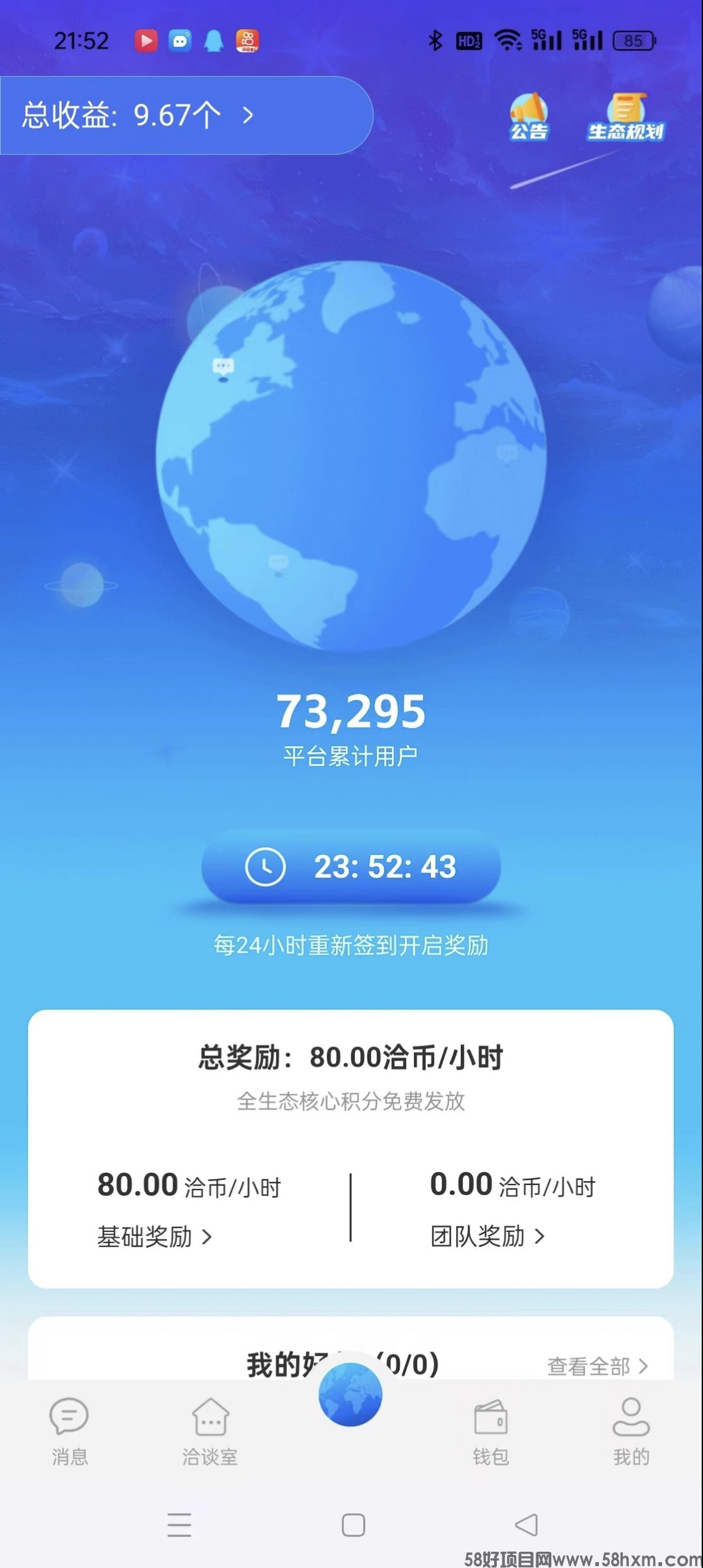Tap the sign-in countdown timer button
703x1568 pixels.
[351, 867]
